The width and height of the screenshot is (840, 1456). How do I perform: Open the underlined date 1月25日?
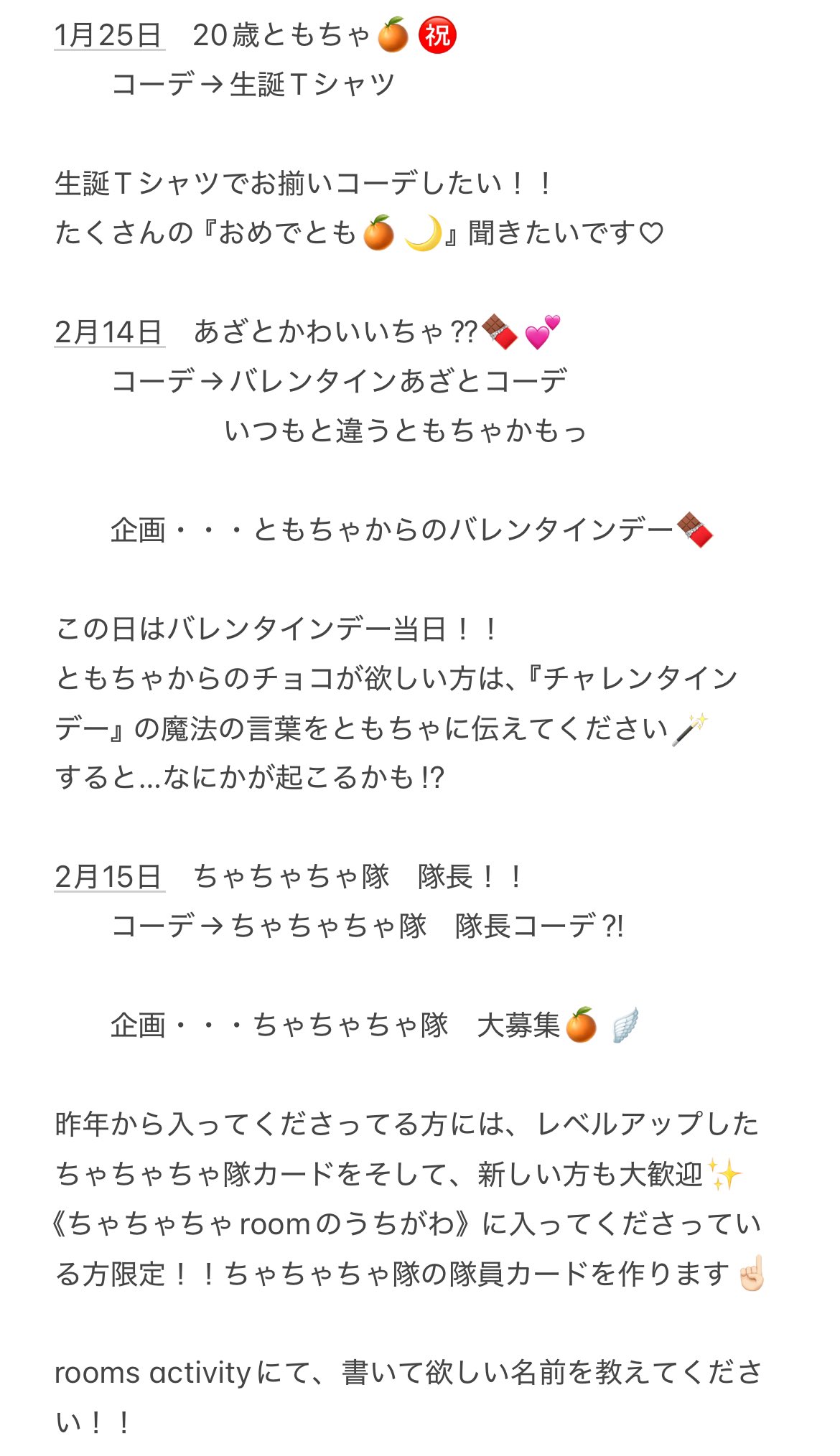[109, 35]
